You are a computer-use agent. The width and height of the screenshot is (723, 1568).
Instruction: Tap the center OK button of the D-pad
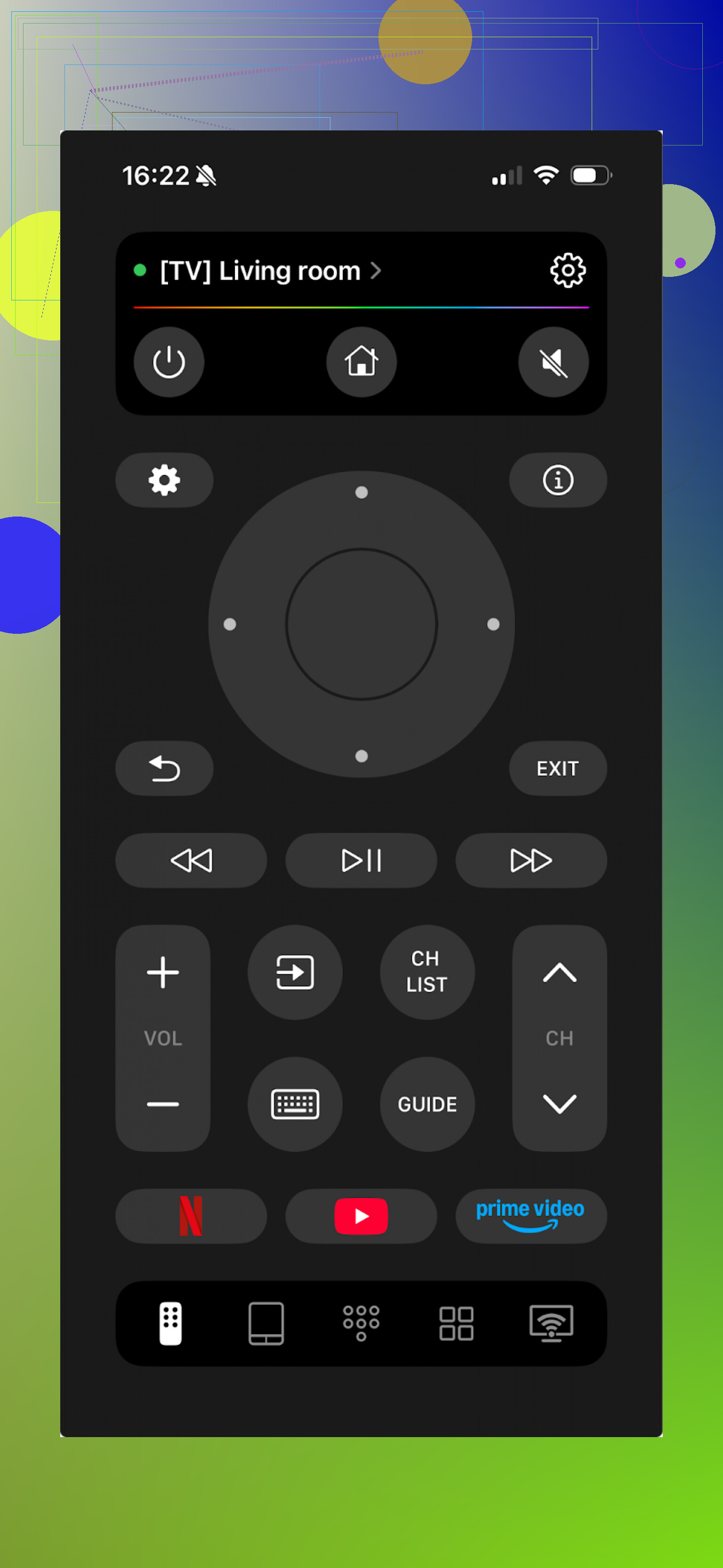(361, 624)
